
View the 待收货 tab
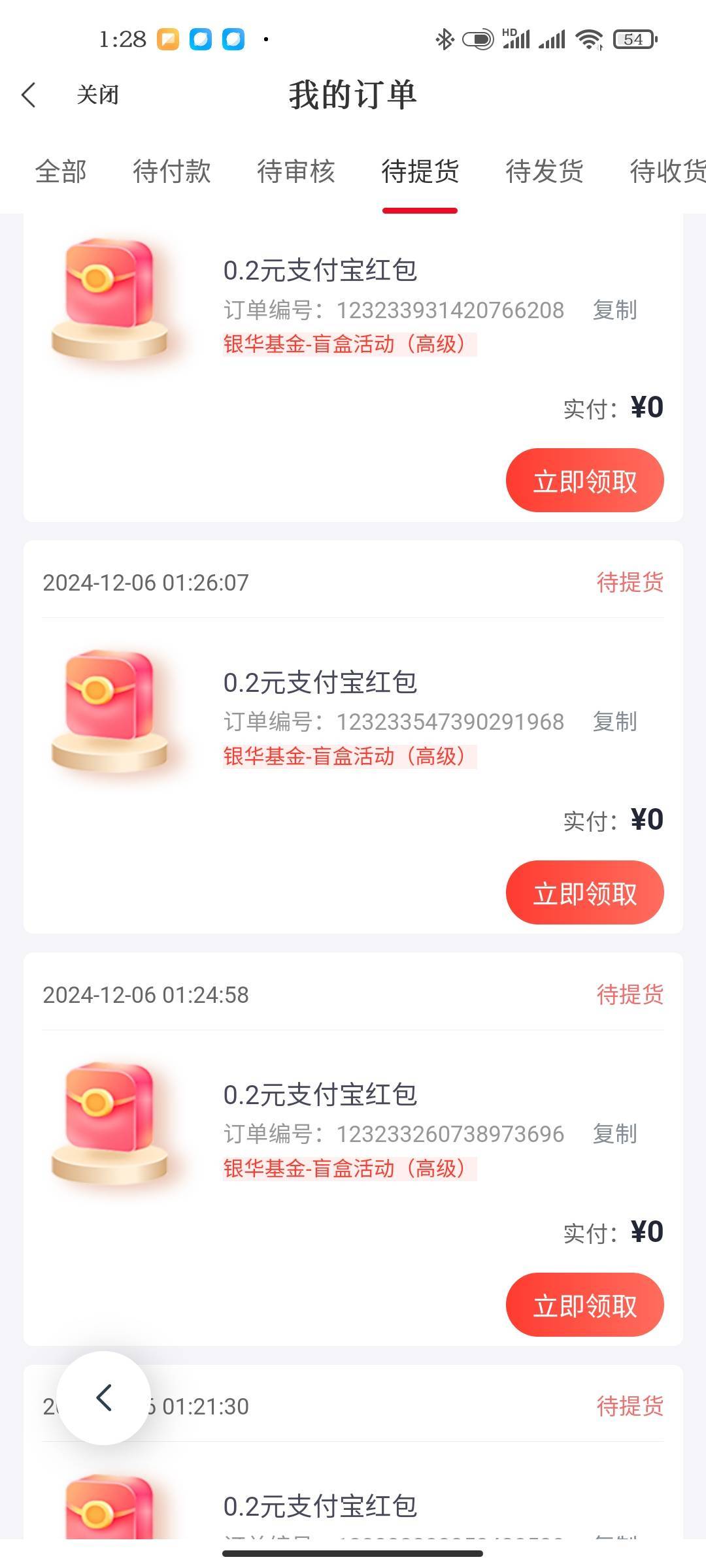pos(667,171)
